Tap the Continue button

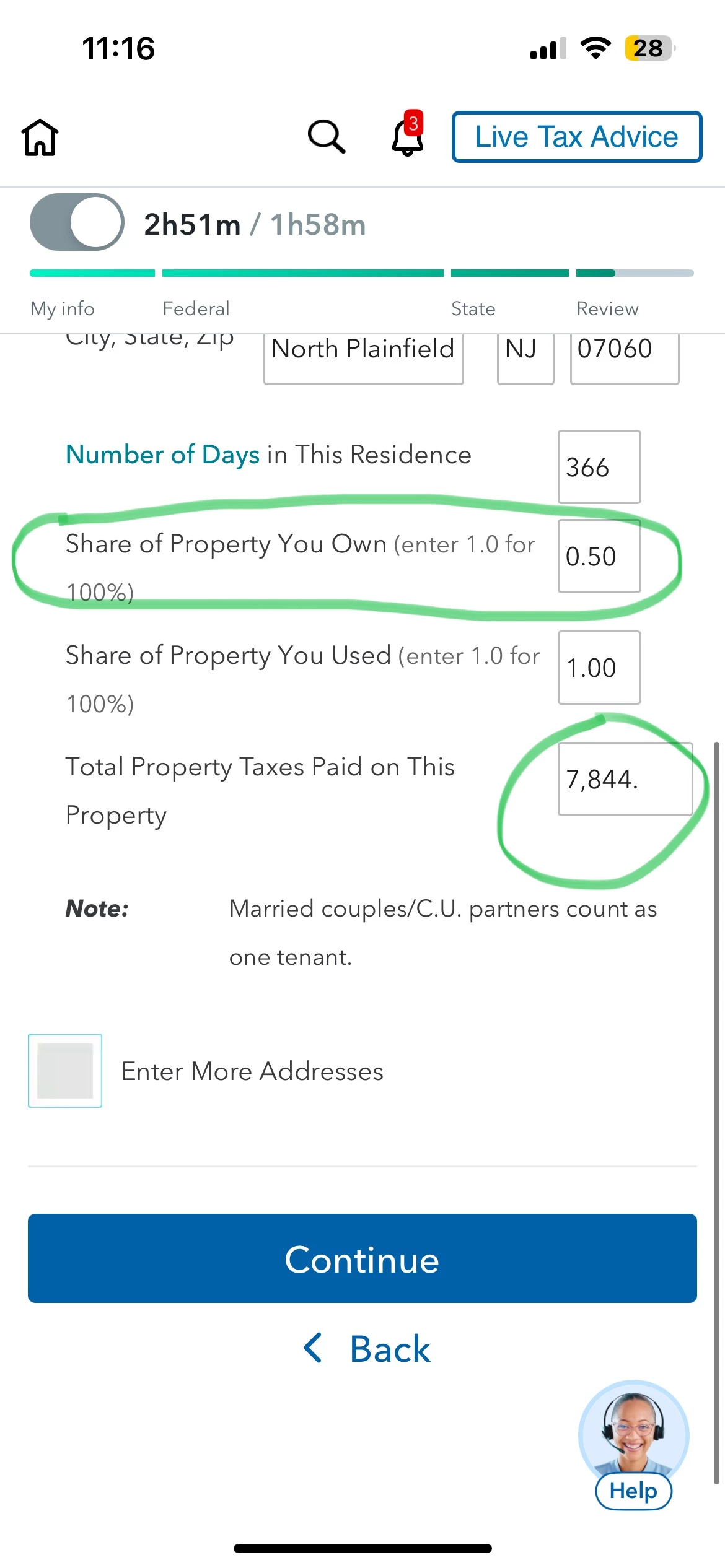362,1258
